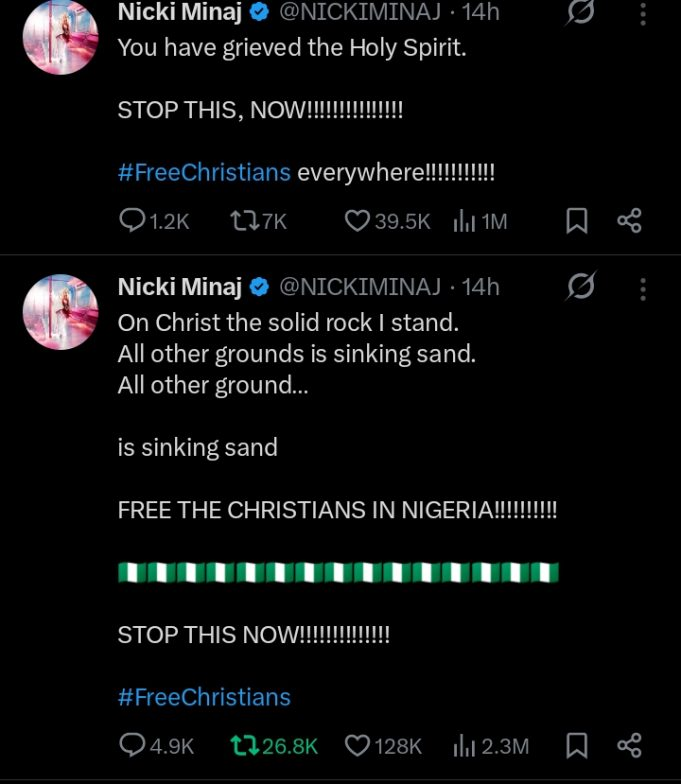Image resolution: width=681 pixels, height=784 pixels.
Task: Tap Grok icon on the "Holy Spirit" post
Action: pyautogui.click(x=581, y=14)
